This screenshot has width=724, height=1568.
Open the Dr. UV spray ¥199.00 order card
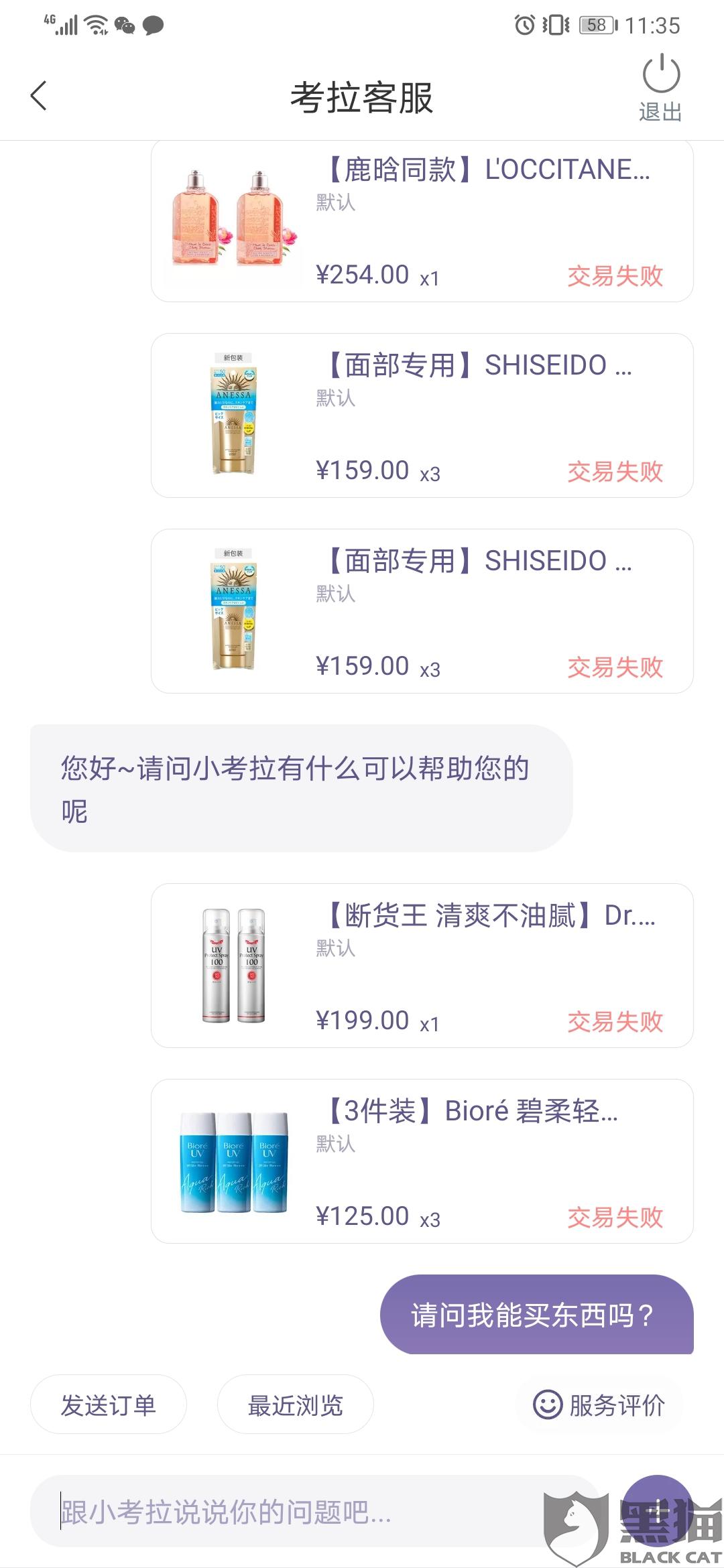point(422,966)
